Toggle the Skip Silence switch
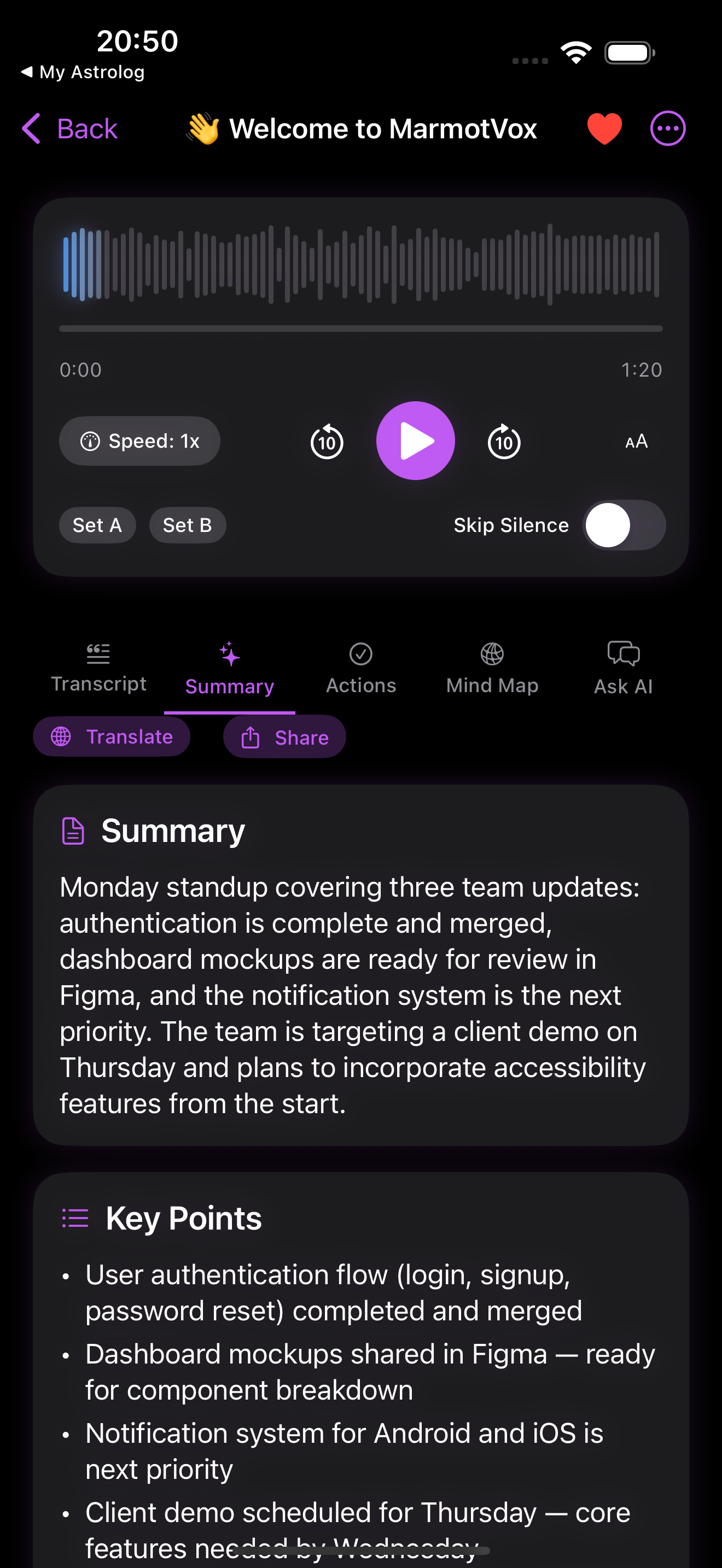The width and height of the screenshot is (722, 1568). 624,525
